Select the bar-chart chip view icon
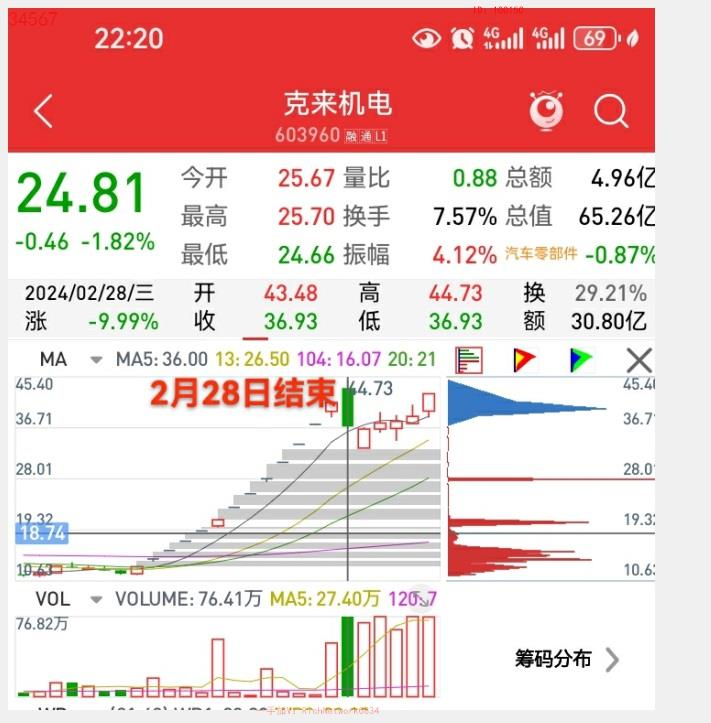711x723 pixels. (x=468, y=360)
